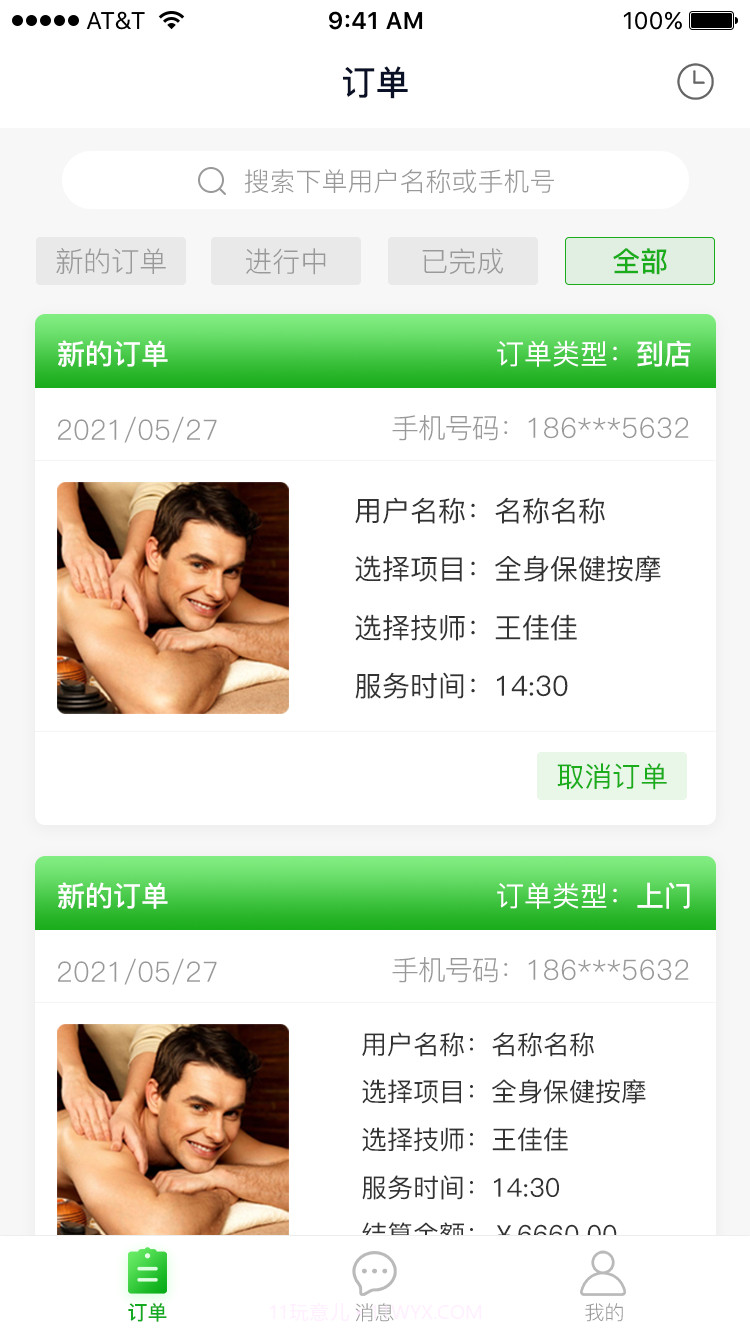Select the 进行中 filter
Viewport: 750px width, 1334px height.
pyautogui.click(x=285, y=261)
